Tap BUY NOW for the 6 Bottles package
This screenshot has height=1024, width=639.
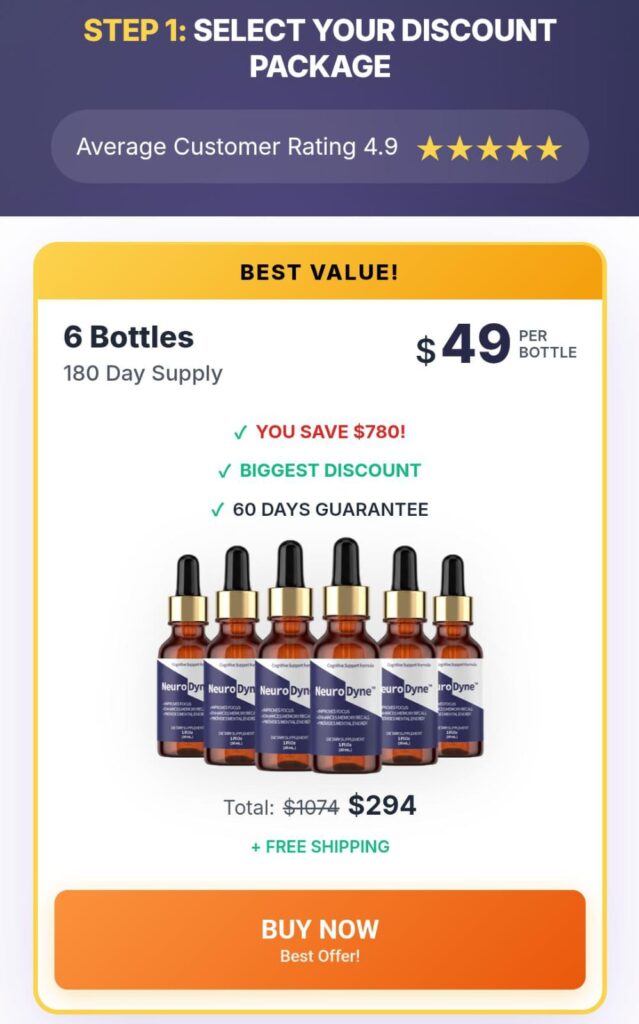319,939
